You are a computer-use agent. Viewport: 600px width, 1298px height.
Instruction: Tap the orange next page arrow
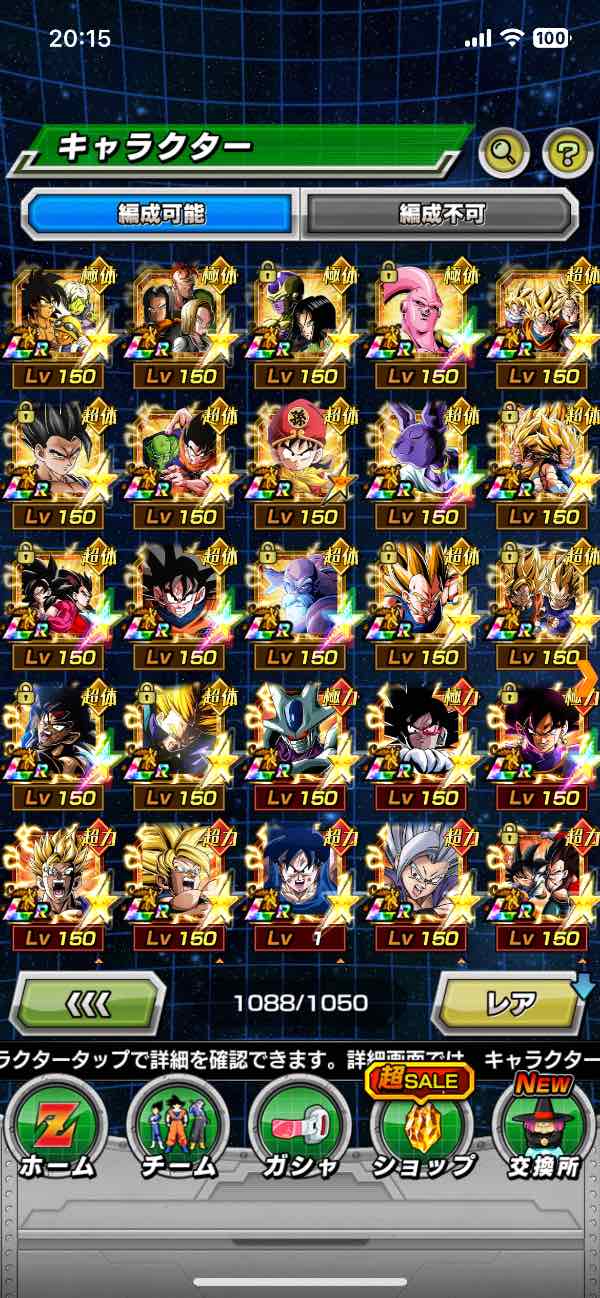point(587,680)
